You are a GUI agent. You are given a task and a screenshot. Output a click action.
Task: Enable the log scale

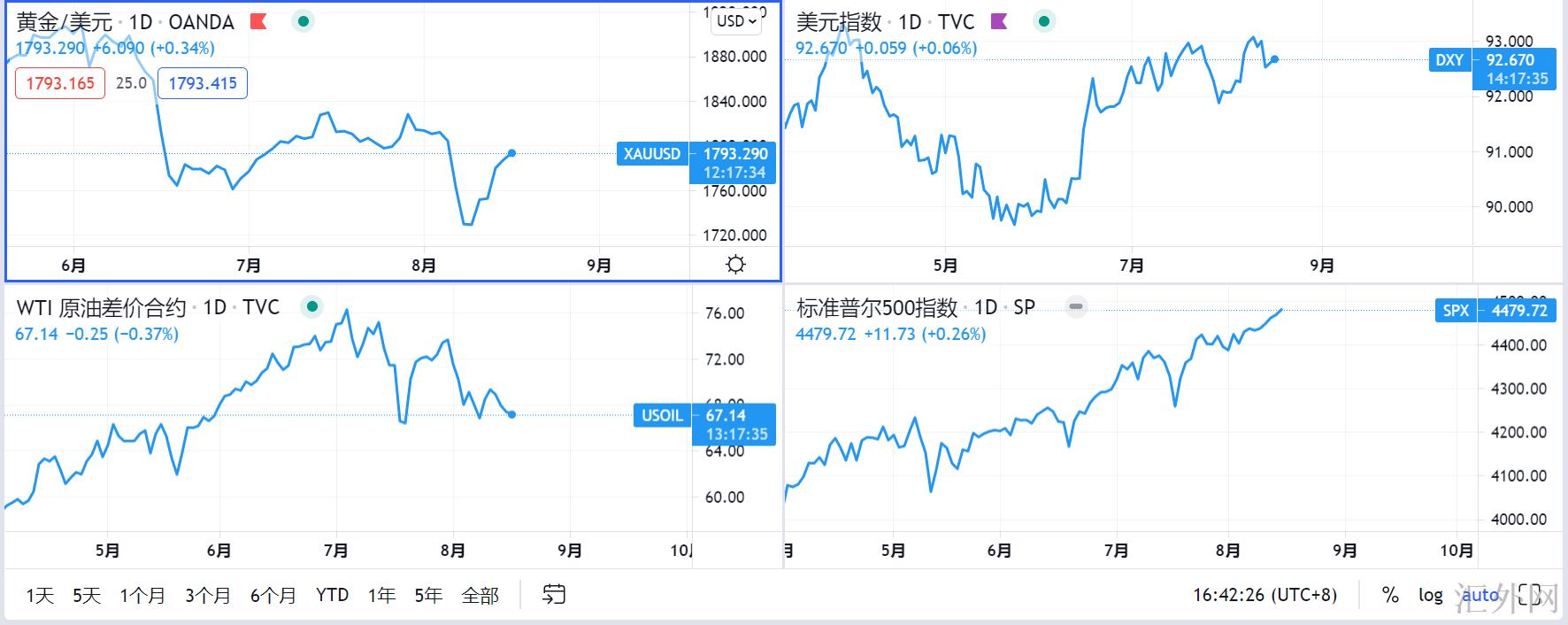(x=1430, y=595)
